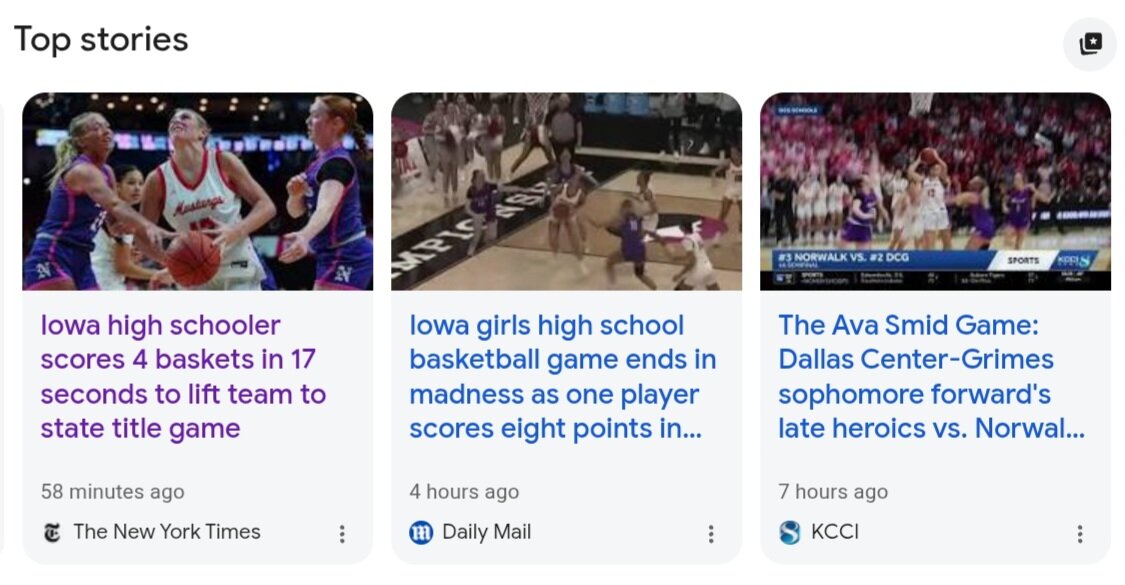Open more options for the Daily Mail story
Viewport: 1125px width, 585px height.
coord(711,534)
